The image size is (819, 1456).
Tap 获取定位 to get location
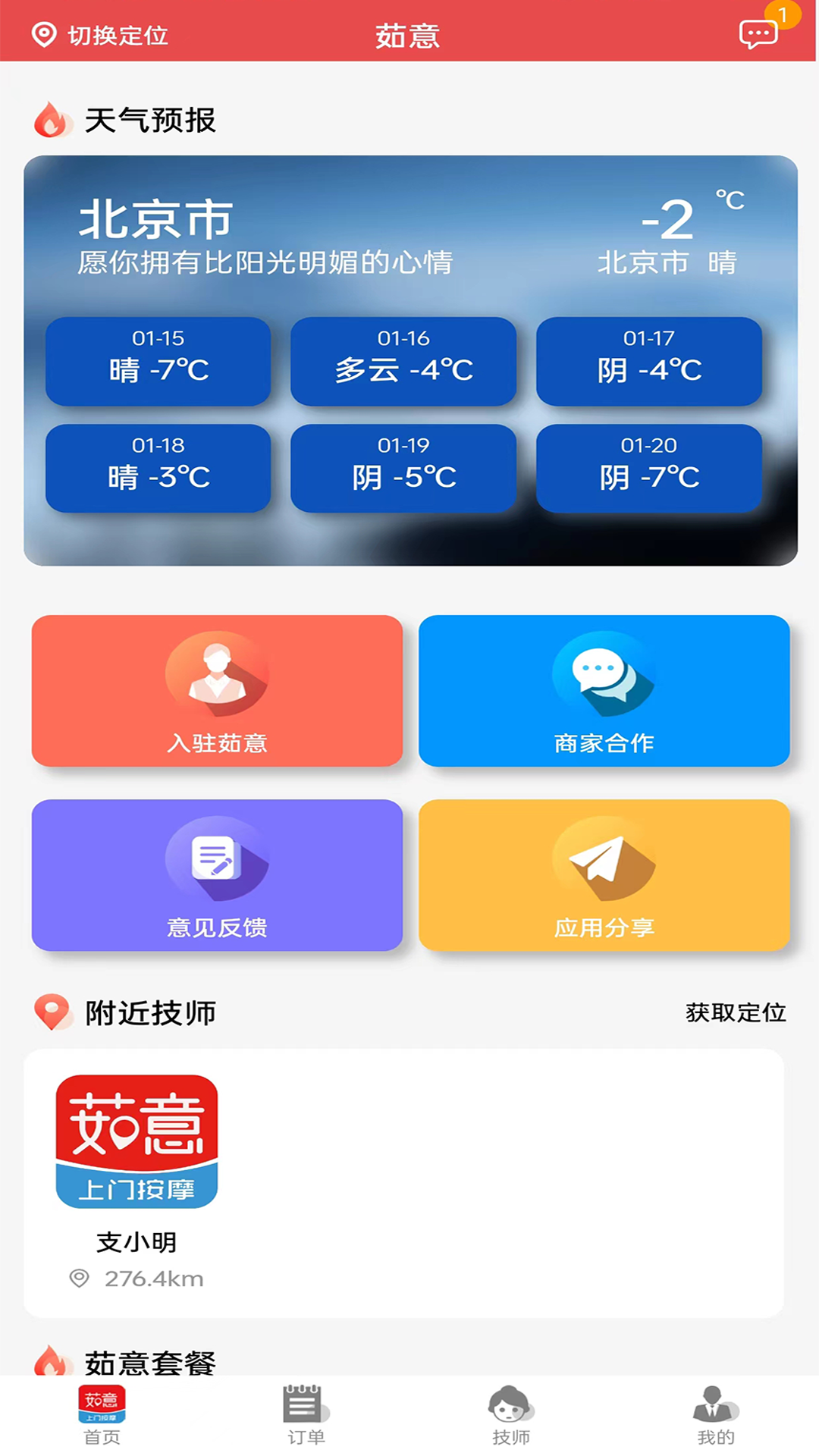coord(735,1012)
